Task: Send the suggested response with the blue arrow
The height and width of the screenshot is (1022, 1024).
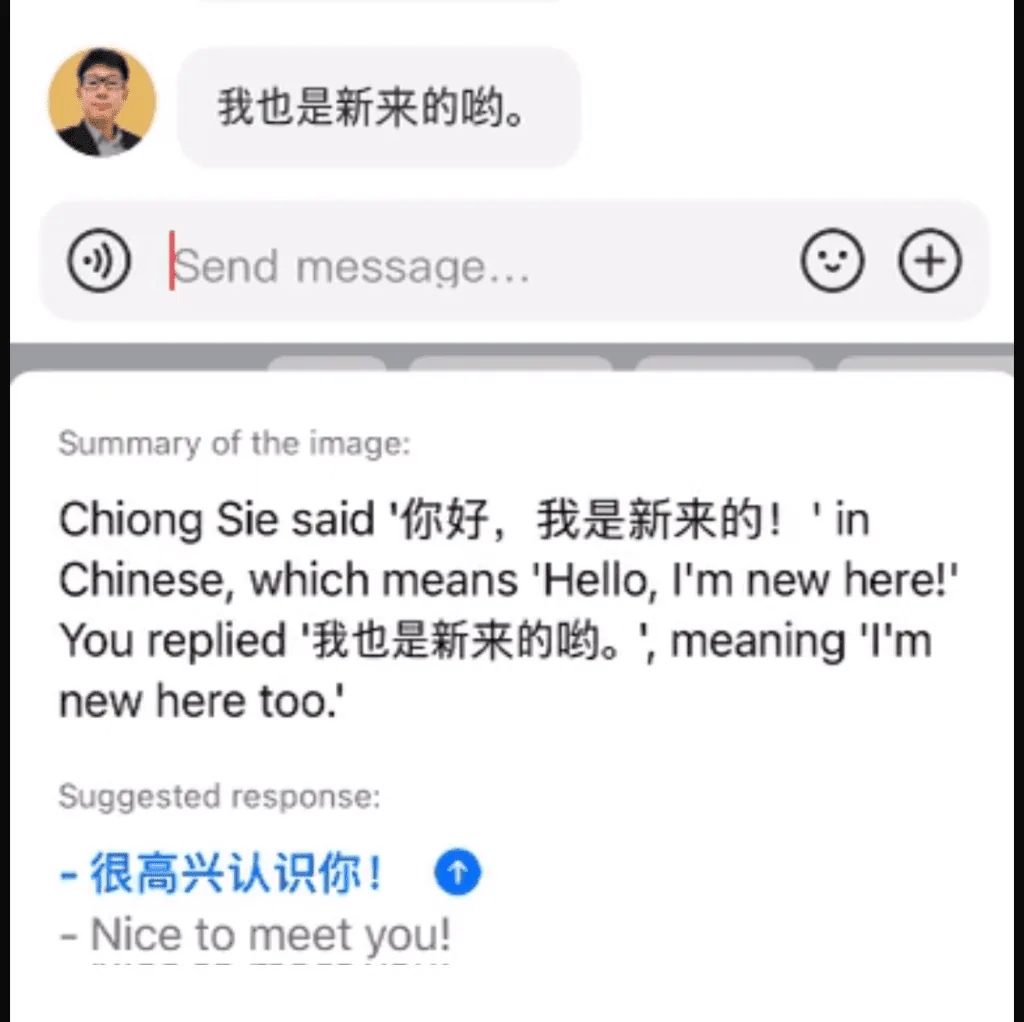Action: pos(457,872)
